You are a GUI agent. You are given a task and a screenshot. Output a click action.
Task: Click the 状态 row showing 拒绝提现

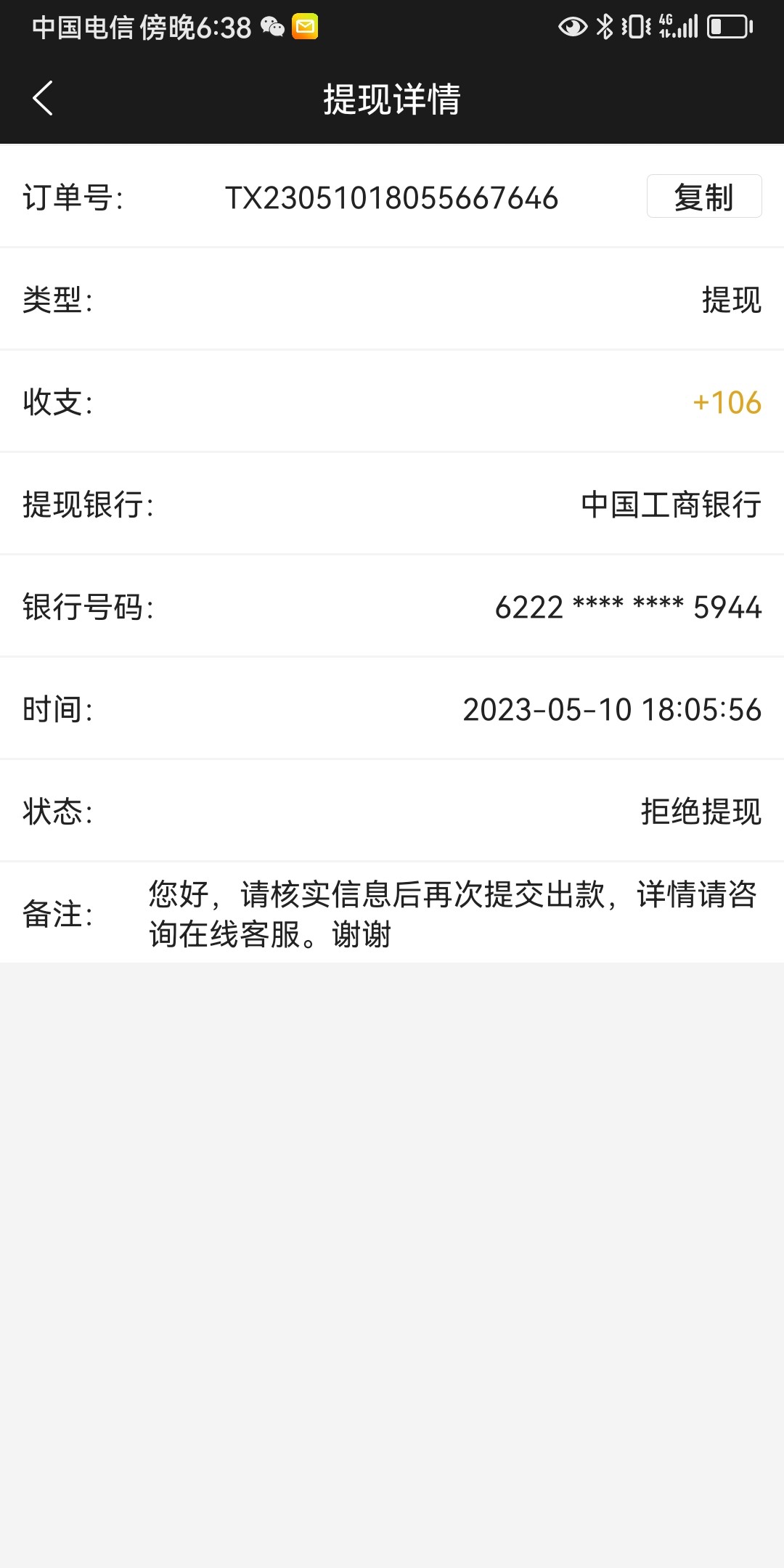click(699, 813)
